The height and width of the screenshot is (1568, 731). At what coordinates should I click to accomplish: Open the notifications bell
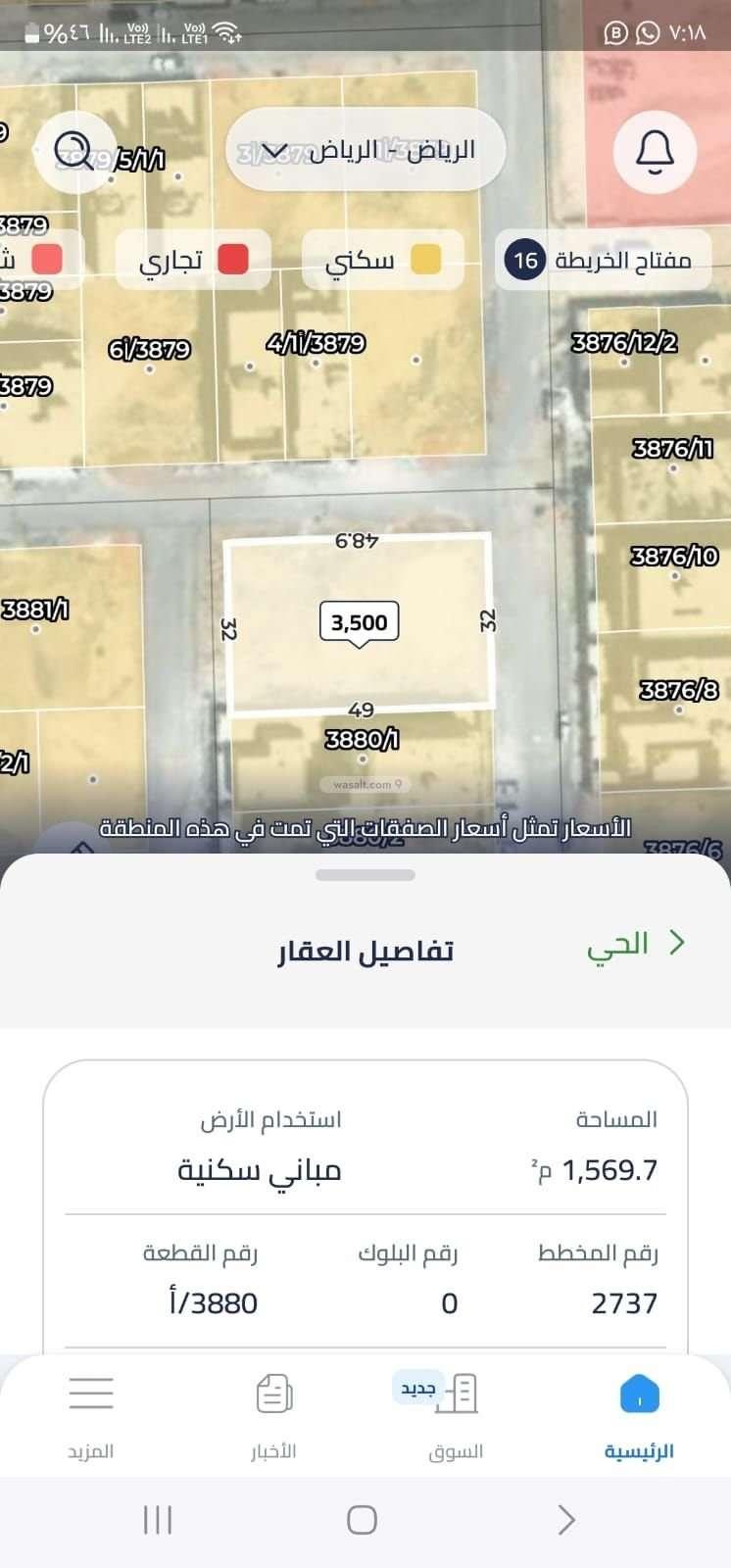click(655, 151)
